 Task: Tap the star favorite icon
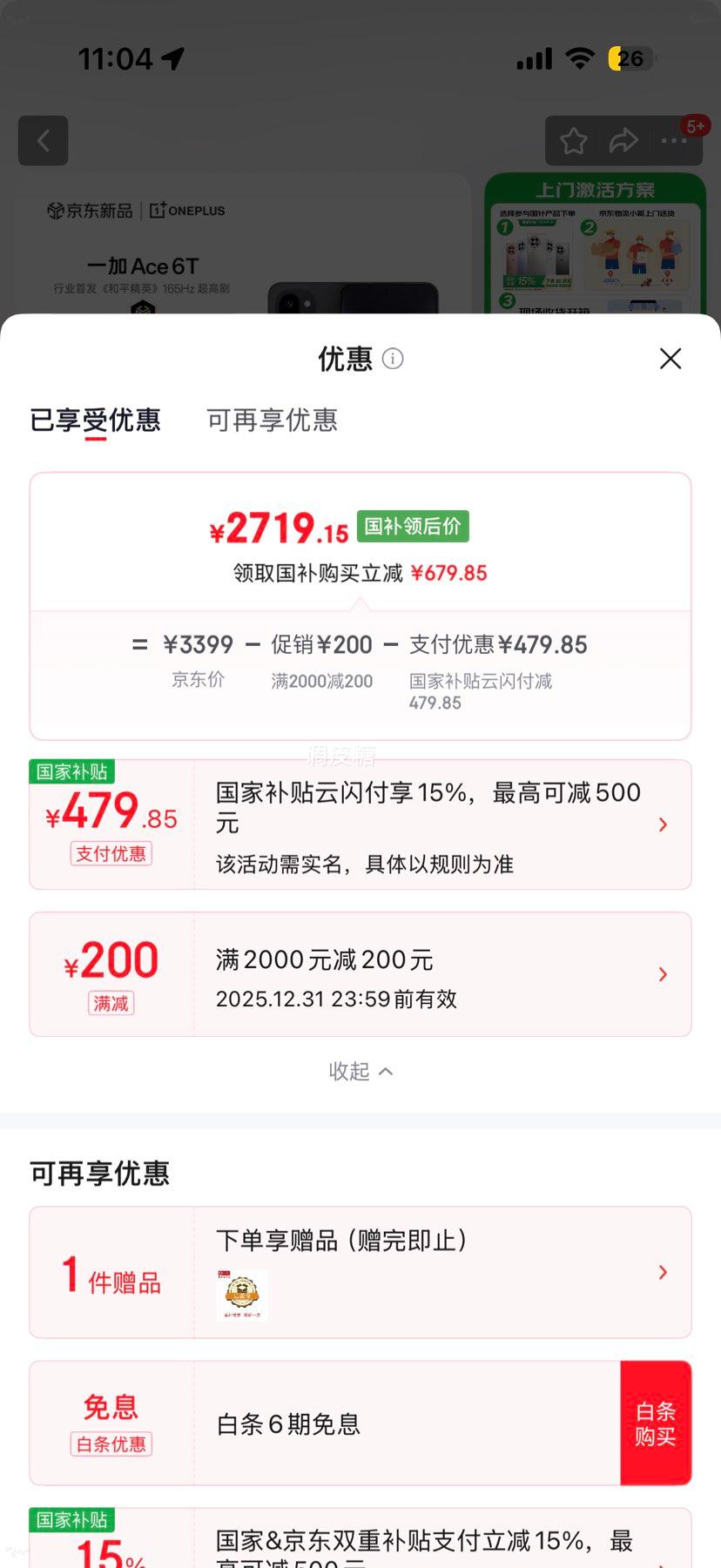[573, 140]
